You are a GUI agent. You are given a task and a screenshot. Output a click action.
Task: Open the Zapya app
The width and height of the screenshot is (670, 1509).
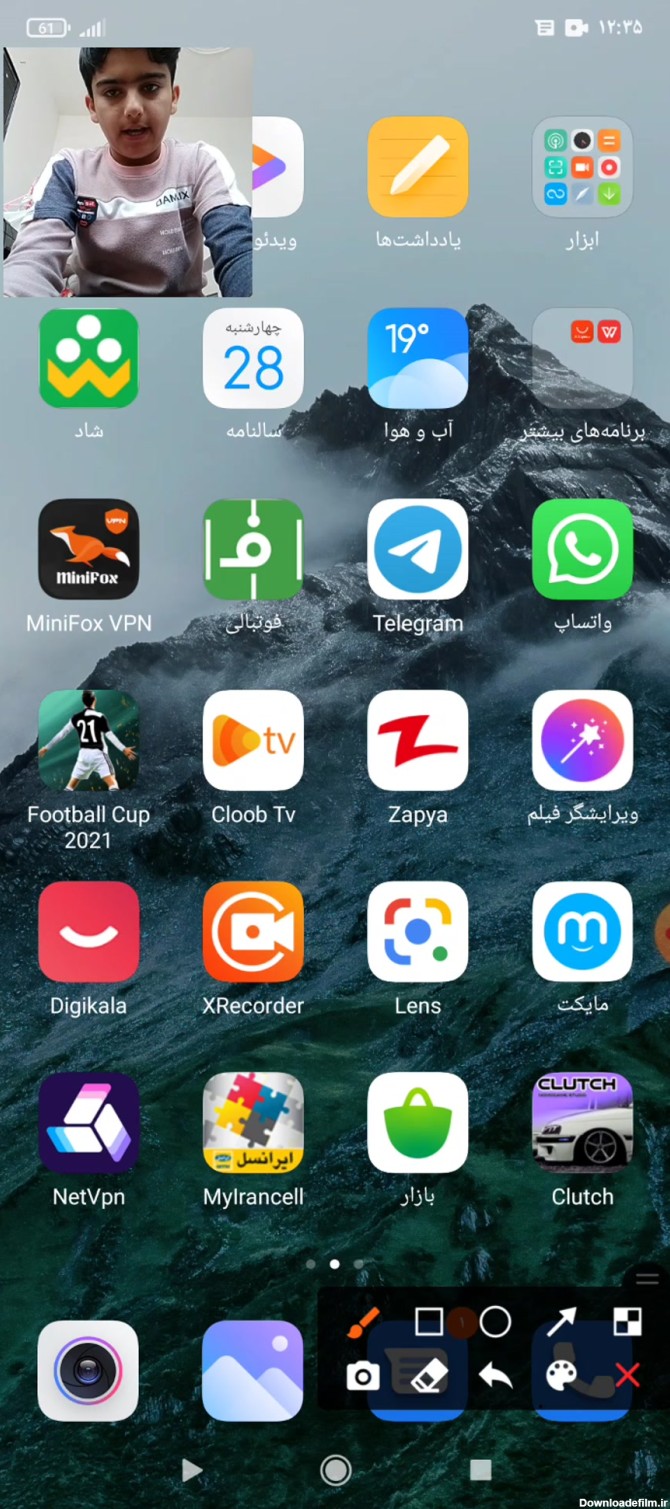click(417, 741)
